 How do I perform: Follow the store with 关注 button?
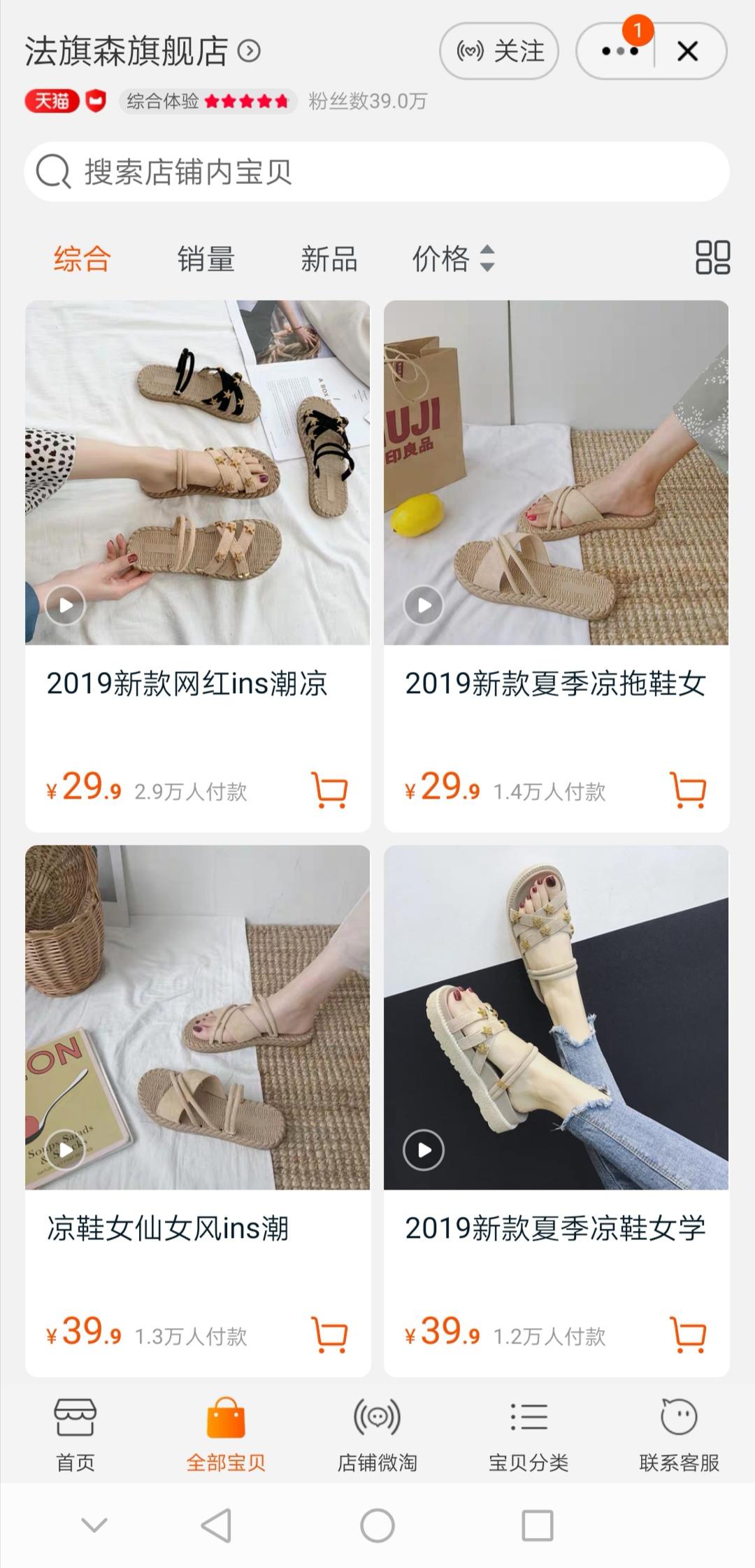click(499, 51)
